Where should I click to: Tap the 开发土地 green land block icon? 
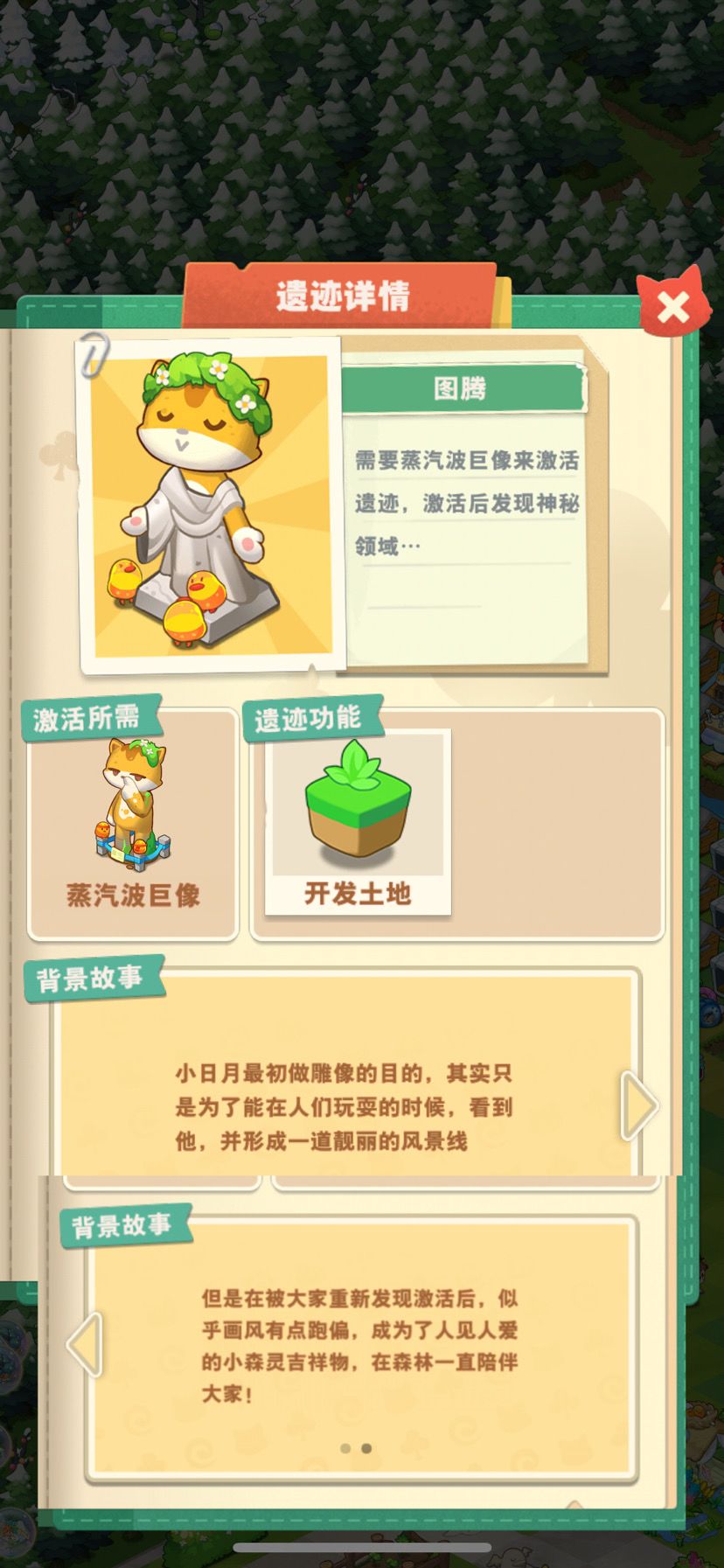click(x=359, y=805)
